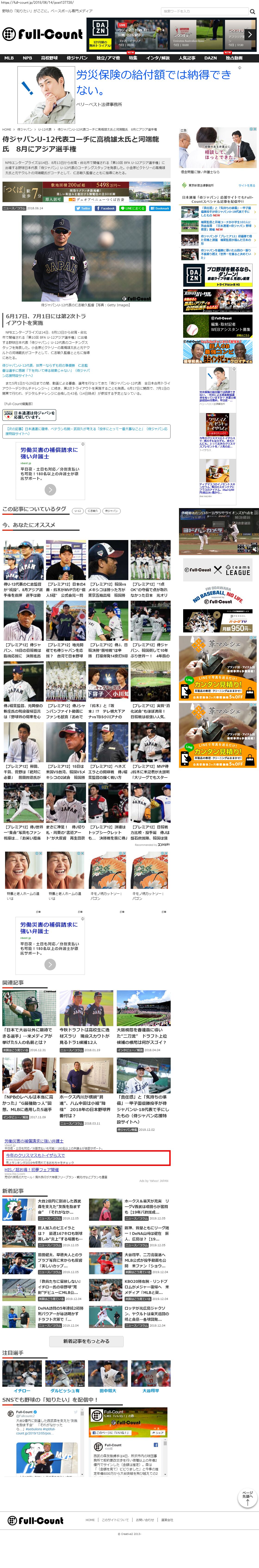This screenshot has width=259, height=1568.
Task: Share the article on Facebook
Action: coord(106,208)
